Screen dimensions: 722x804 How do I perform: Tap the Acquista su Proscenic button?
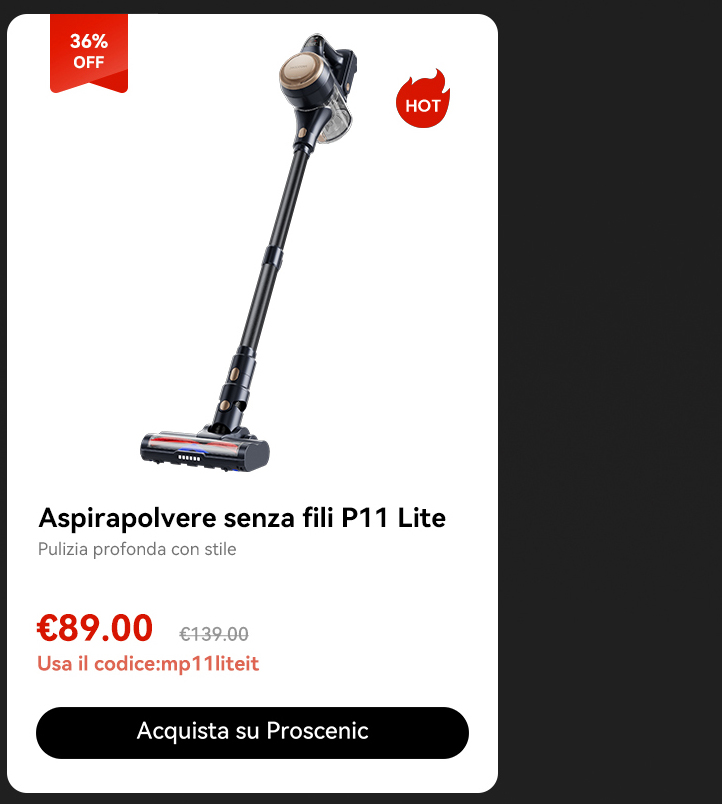tap(252, 732)
